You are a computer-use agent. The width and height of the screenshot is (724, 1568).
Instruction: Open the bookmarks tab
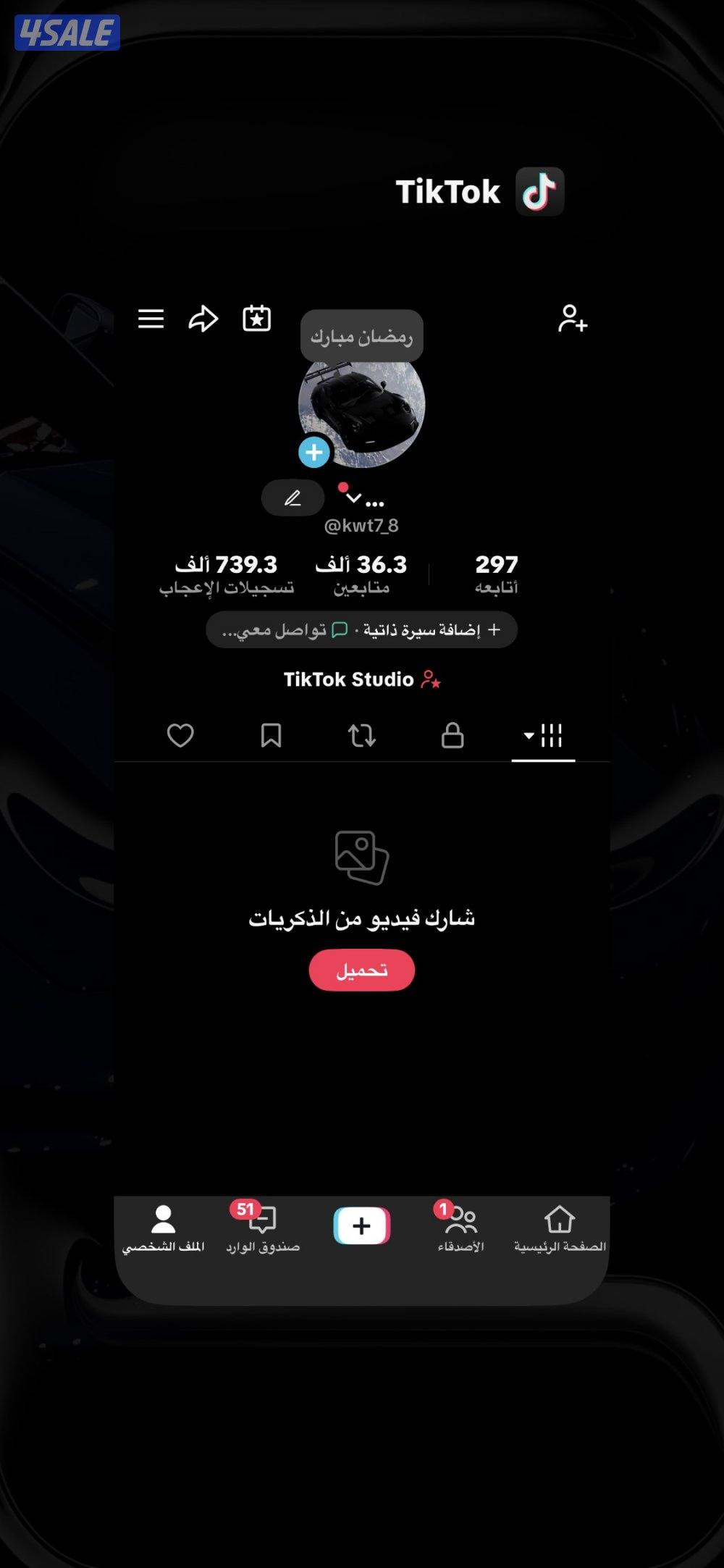[x=271, y=736]
